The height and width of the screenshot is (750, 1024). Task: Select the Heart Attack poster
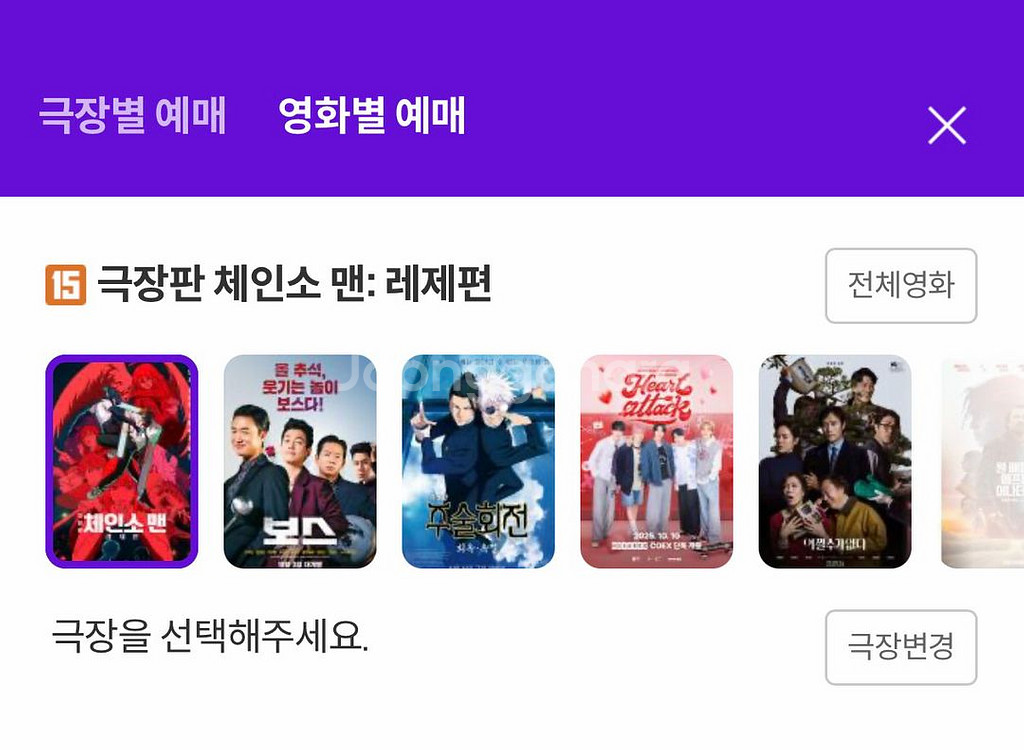[656, 461]
